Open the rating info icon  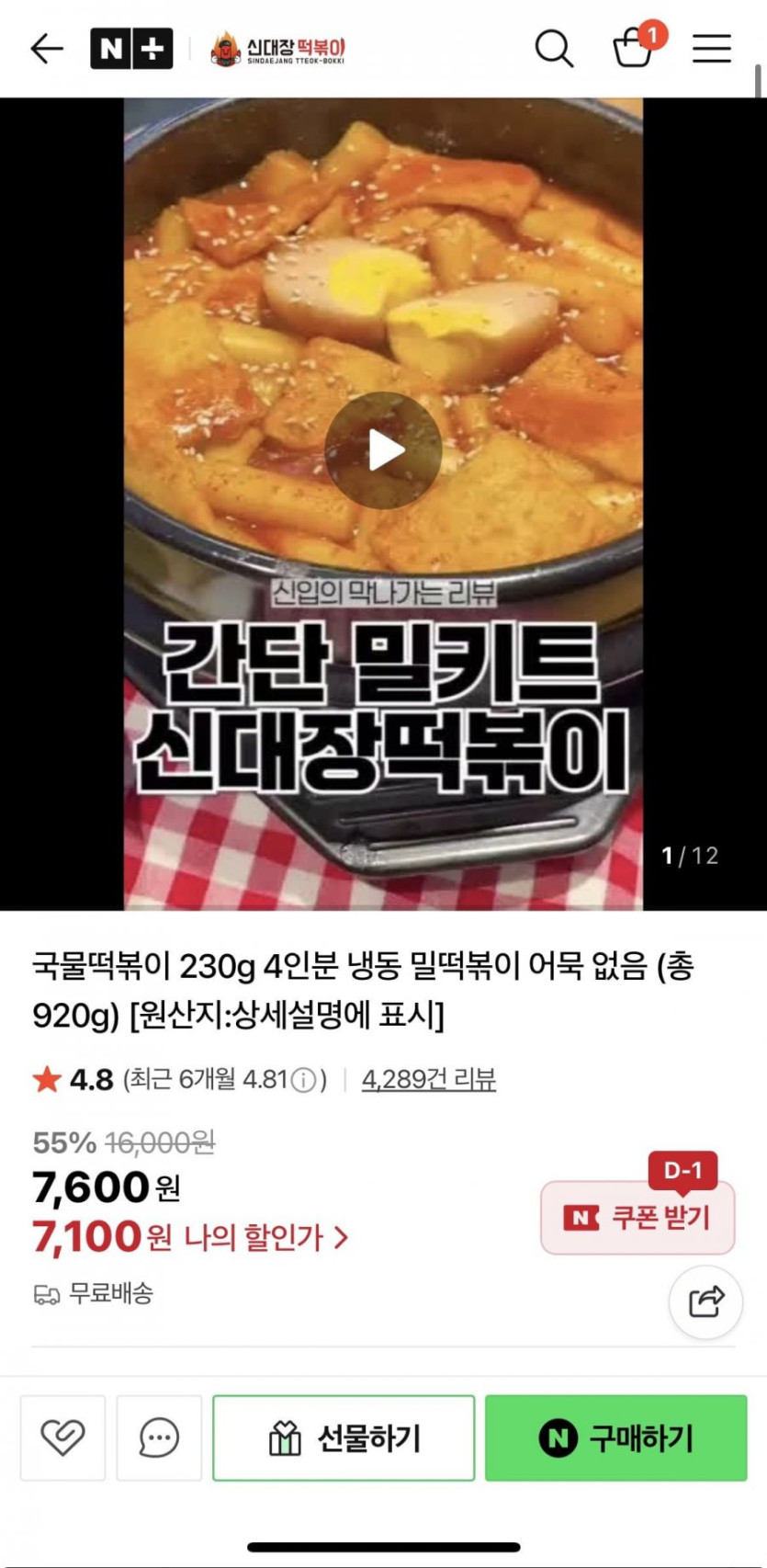click(303, 1080)
